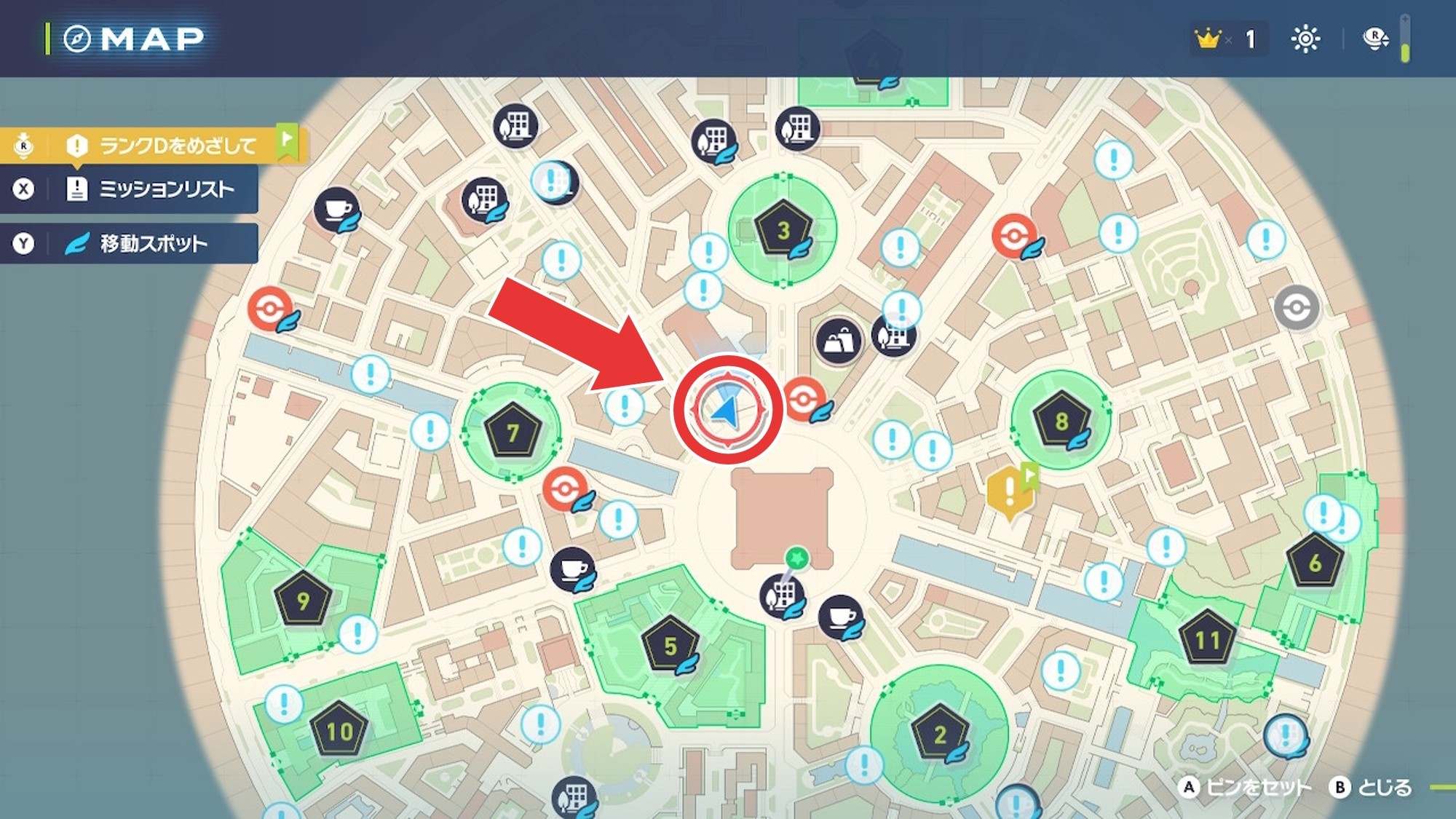Select wild zone 6 marker

tap(1314, 562)
